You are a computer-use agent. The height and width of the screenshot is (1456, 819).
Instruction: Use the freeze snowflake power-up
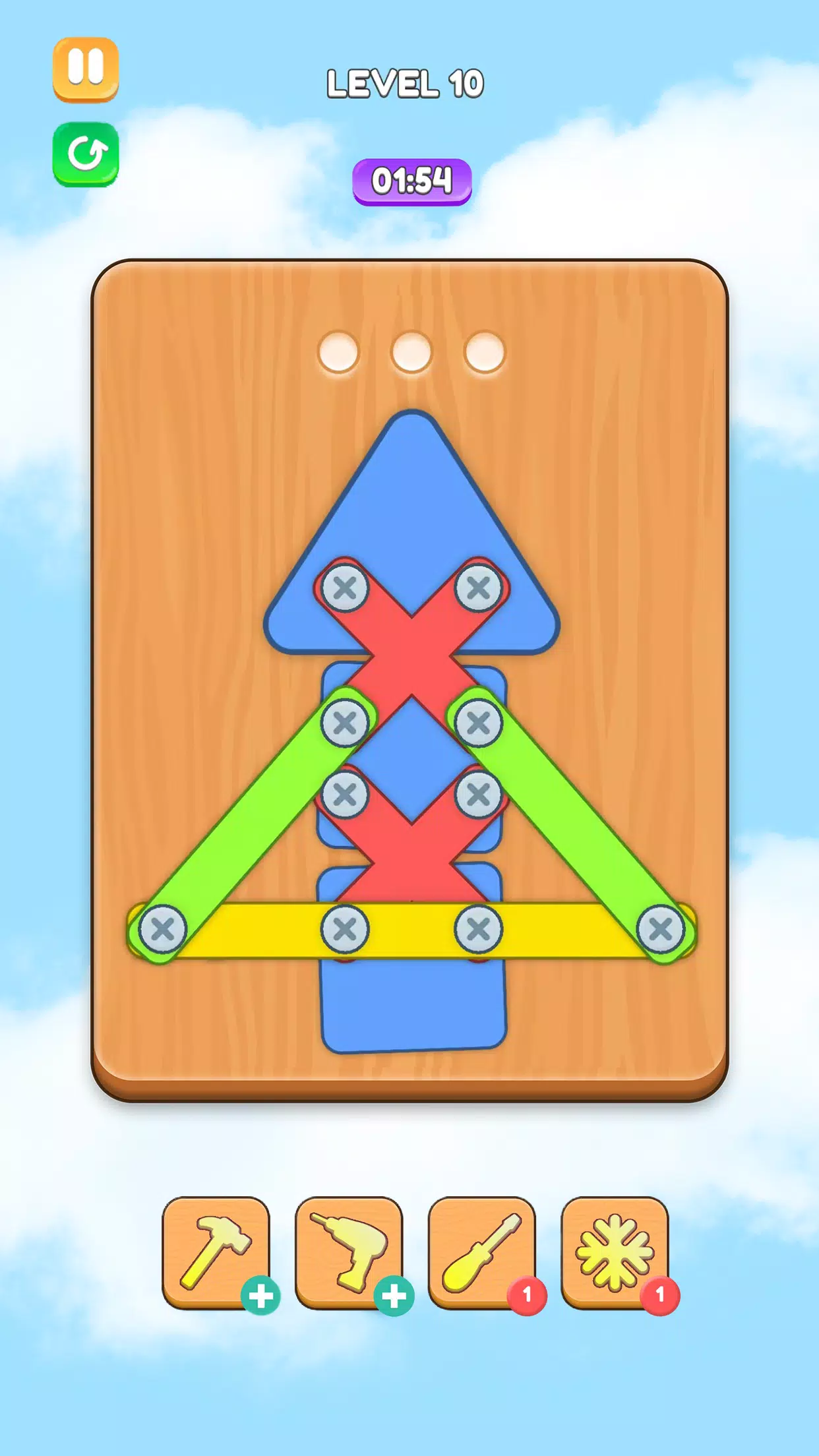click(615, 1252)
